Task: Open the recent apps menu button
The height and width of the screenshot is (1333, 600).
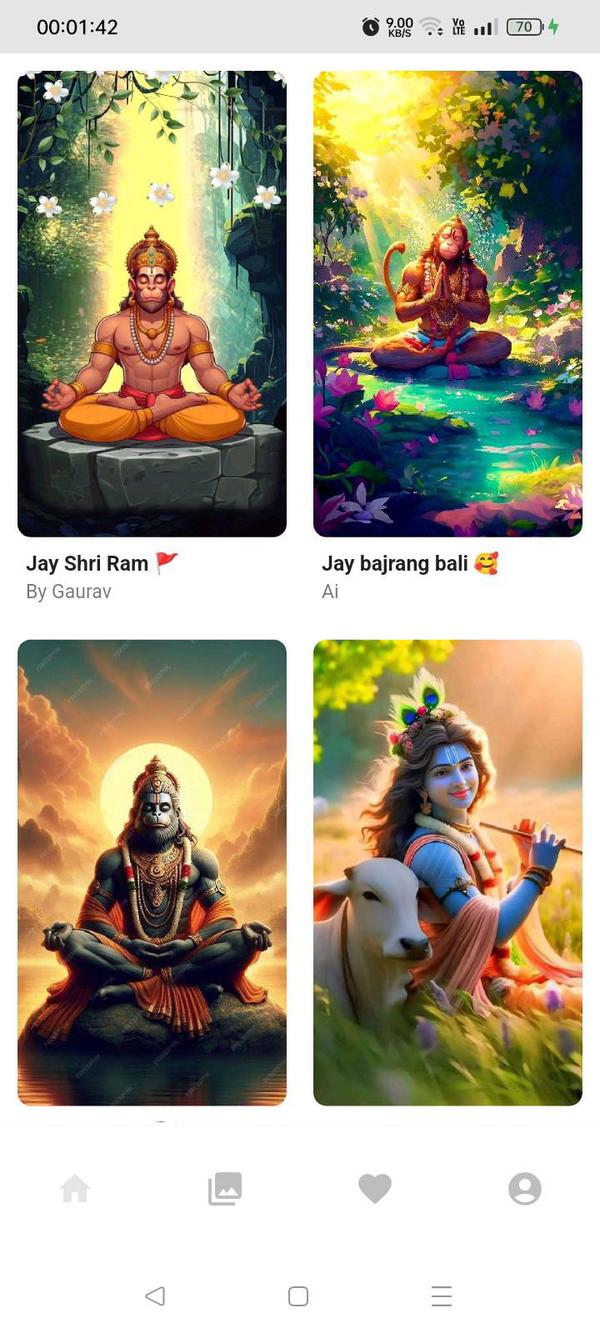Action: tap(442, 1296)
